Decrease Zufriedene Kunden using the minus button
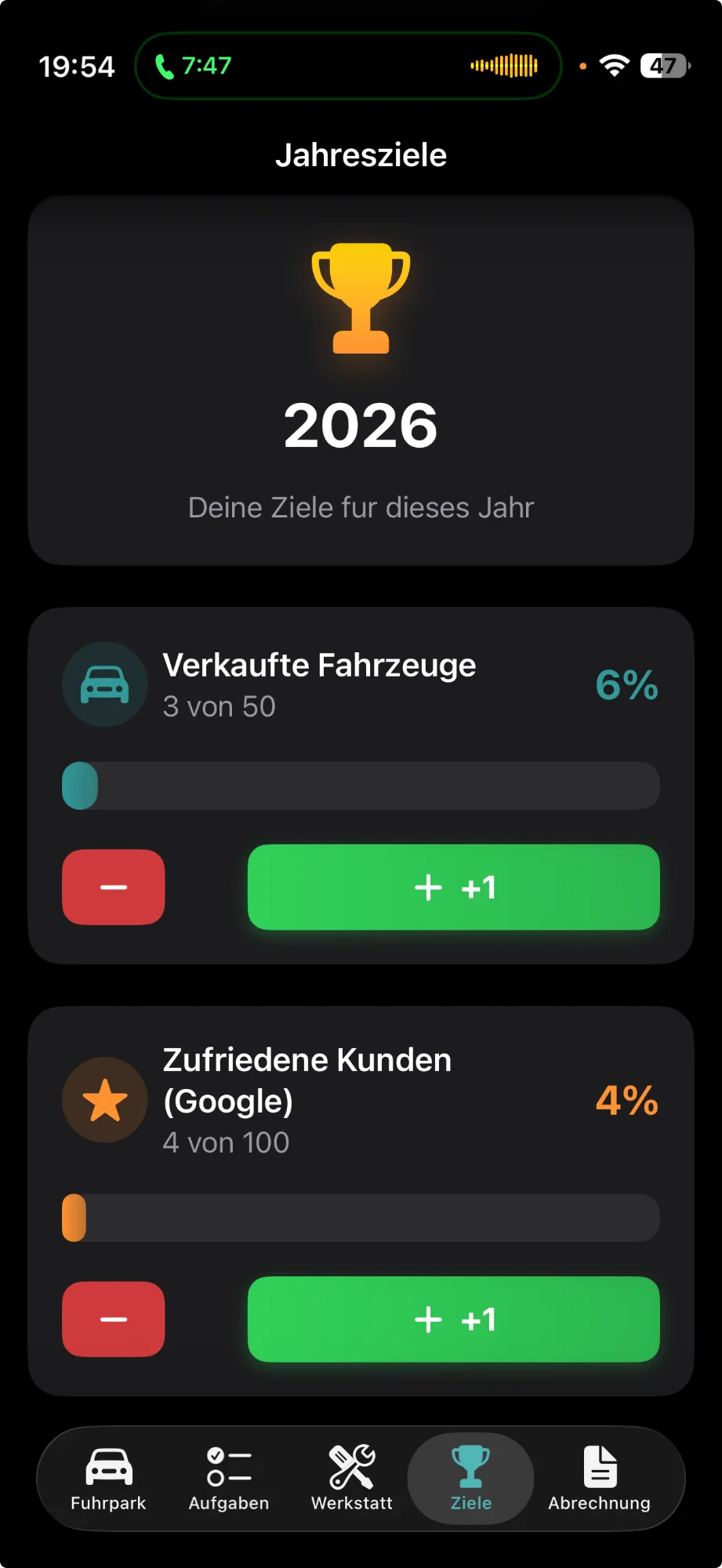722x1568 pixels. 113,1319
